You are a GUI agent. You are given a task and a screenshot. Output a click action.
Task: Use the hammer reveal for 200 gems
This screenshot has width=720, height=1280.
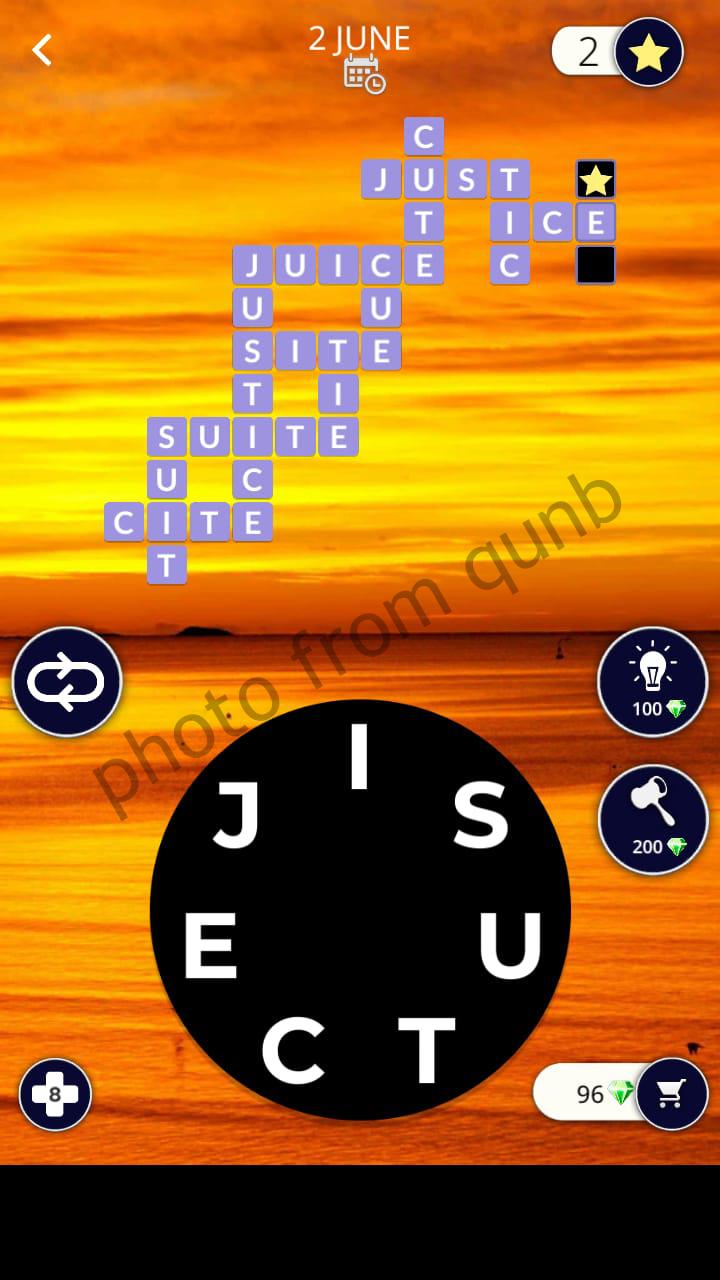click(x=652, y=819)
